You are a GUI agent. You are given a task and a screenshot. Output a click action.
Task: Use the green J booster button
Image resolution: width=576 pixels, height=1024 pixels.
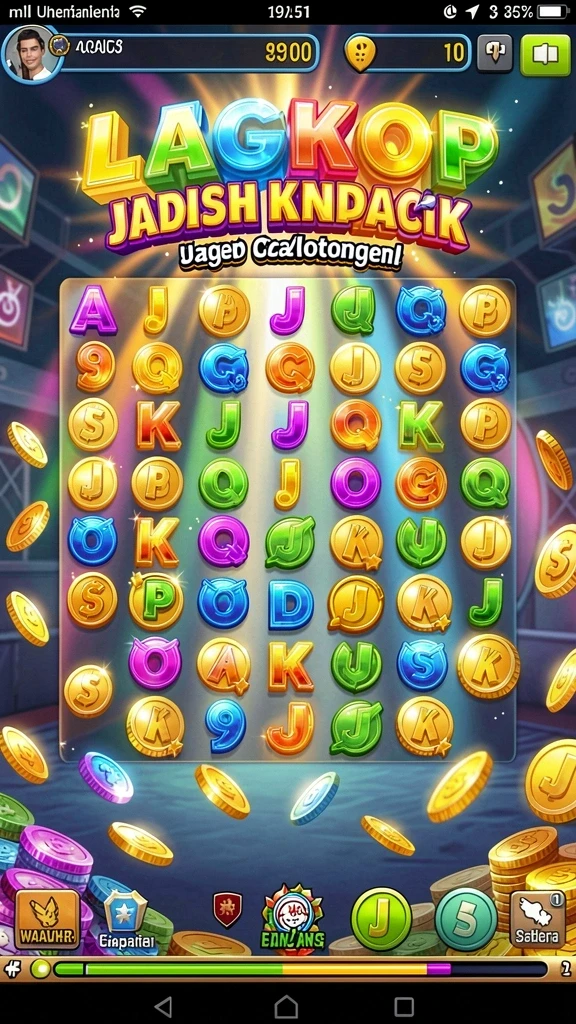381,920
